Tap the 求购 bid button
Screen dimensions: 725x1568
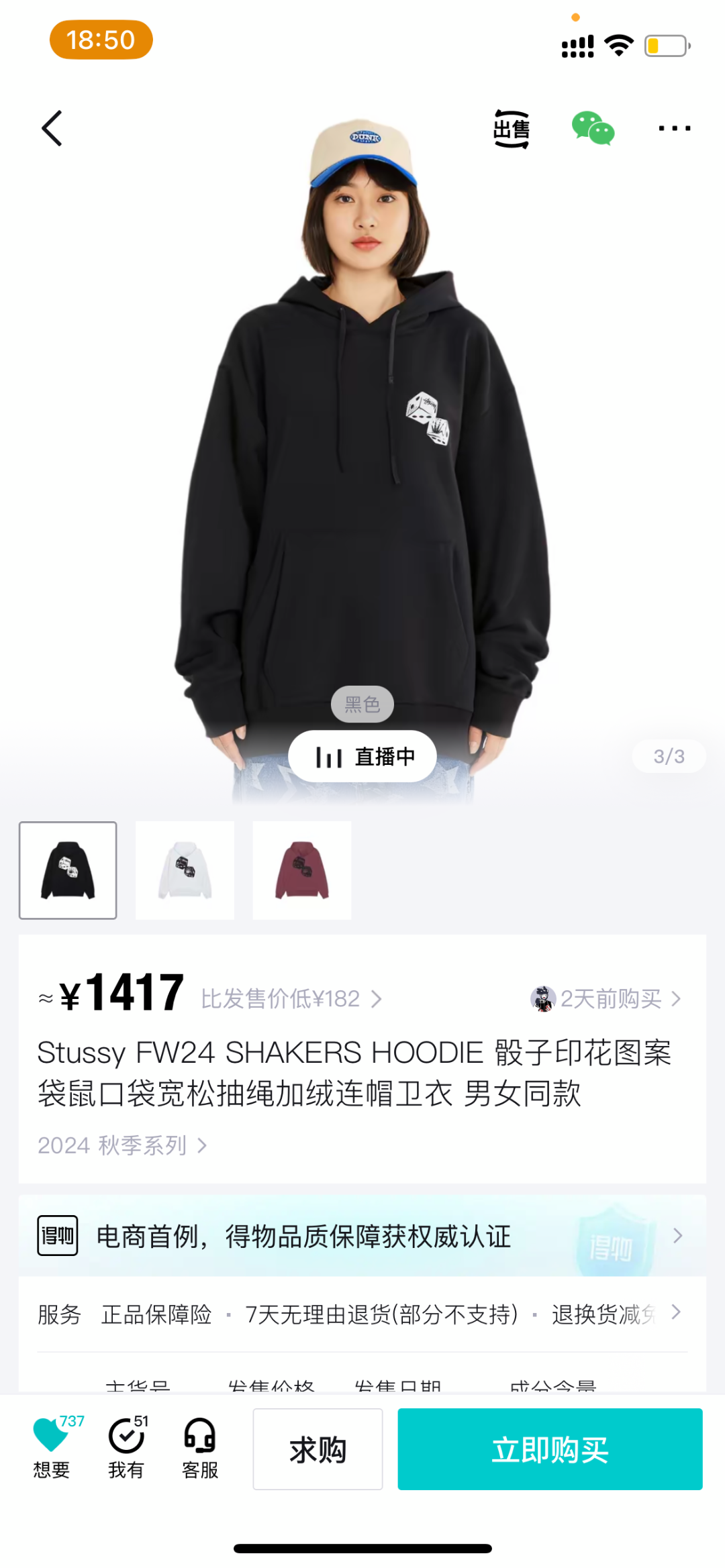pos(318,1449)
